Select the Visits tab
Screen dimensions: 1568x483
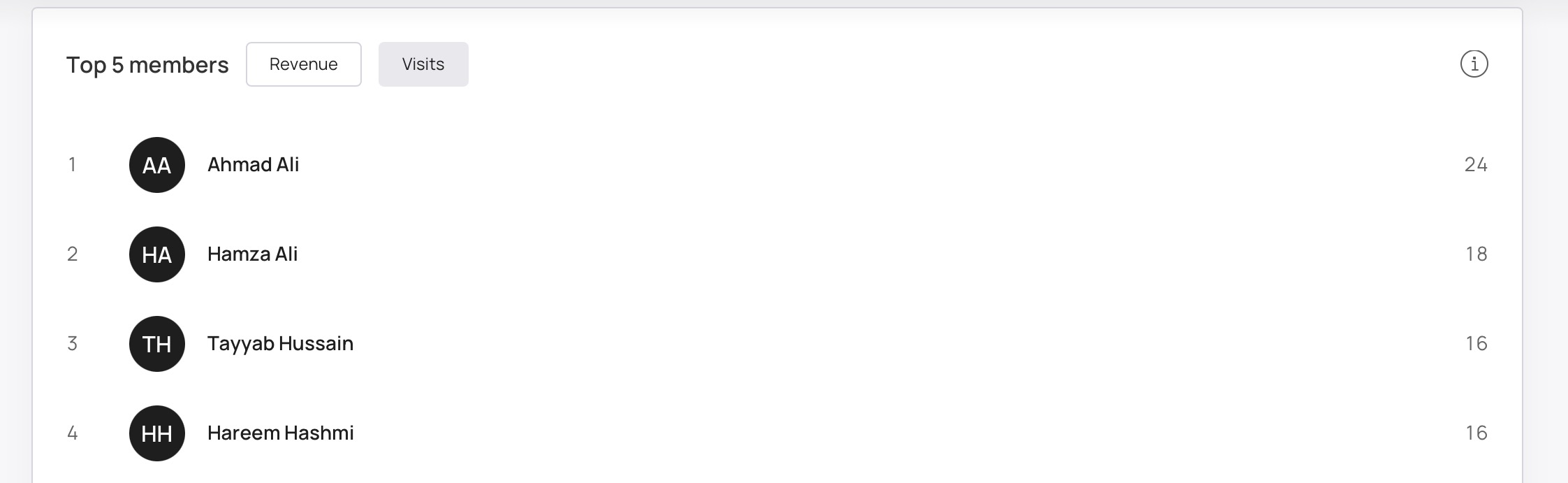pos(423,64)
